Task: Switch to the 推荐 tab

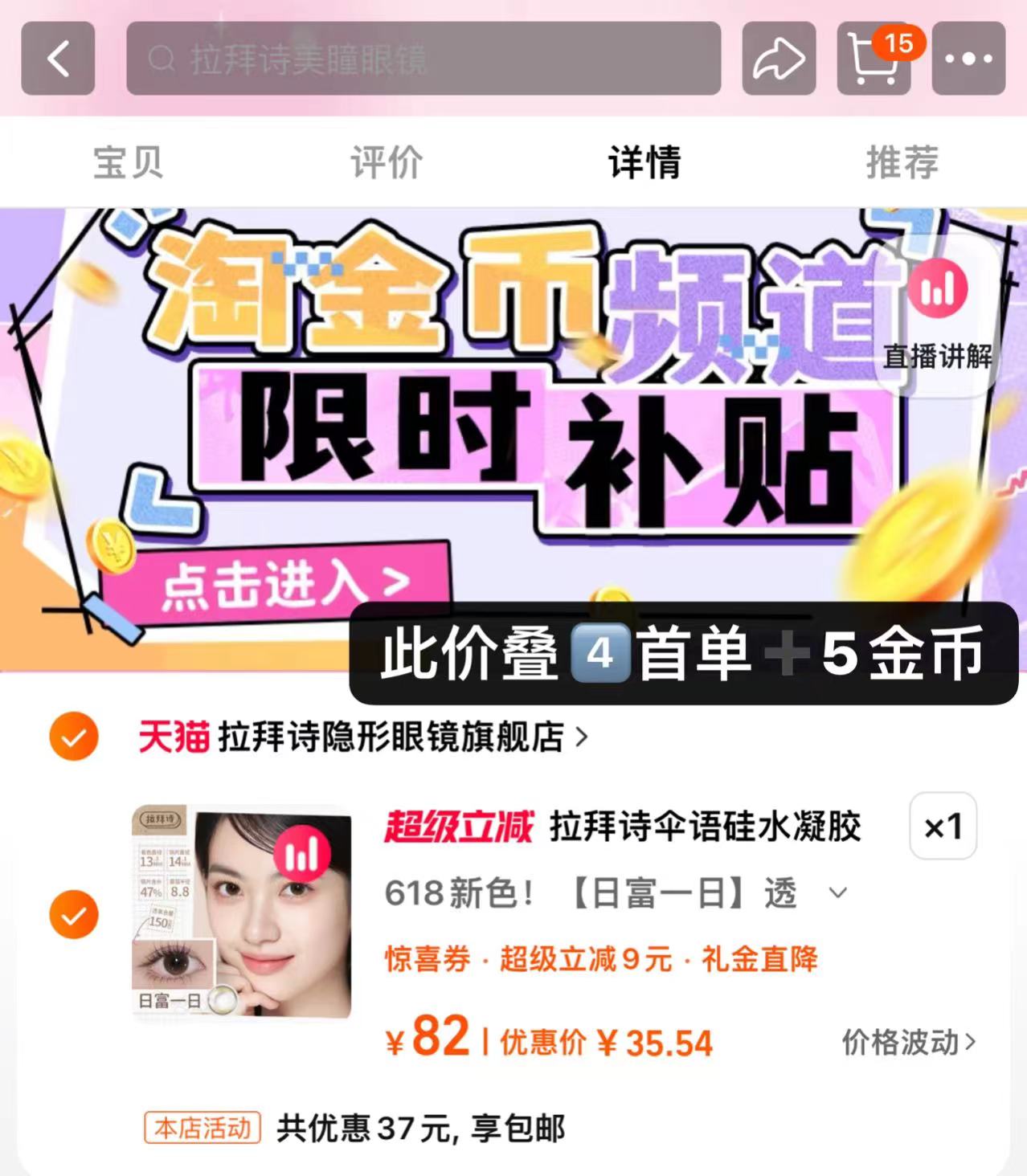Action: 902,162
